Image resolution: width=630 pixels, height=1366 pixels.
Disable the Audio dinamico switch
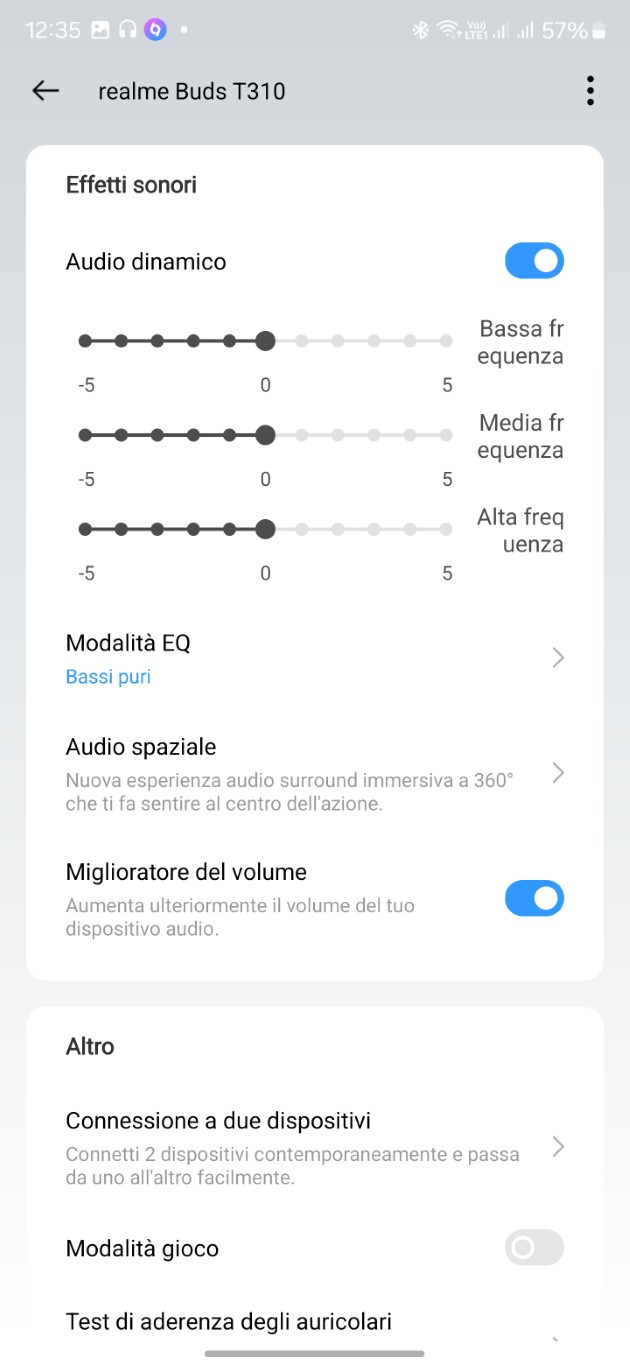click(534, 262)
